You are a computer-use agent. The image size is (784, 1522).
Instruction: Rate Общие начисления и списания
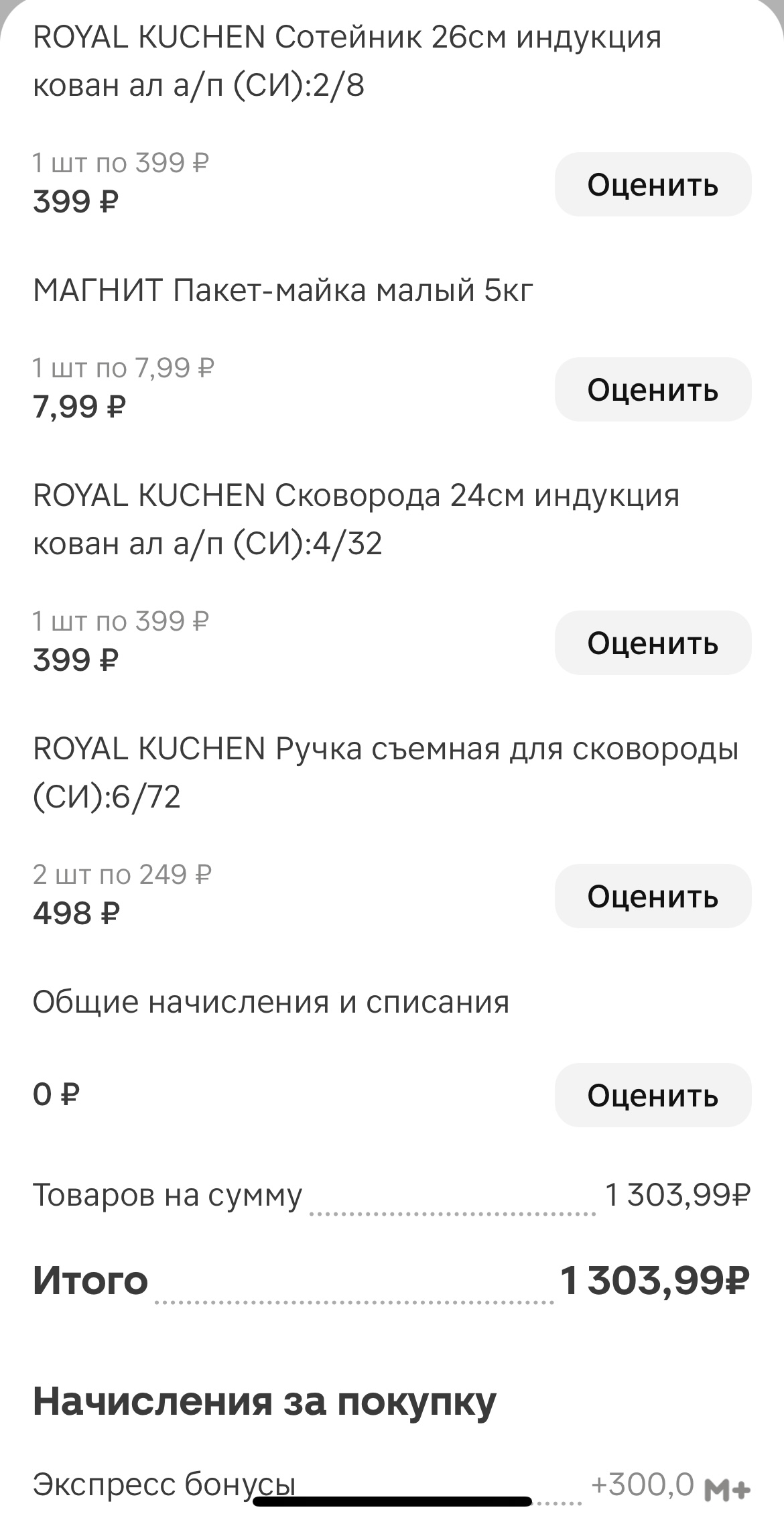tap(653, 1095)
